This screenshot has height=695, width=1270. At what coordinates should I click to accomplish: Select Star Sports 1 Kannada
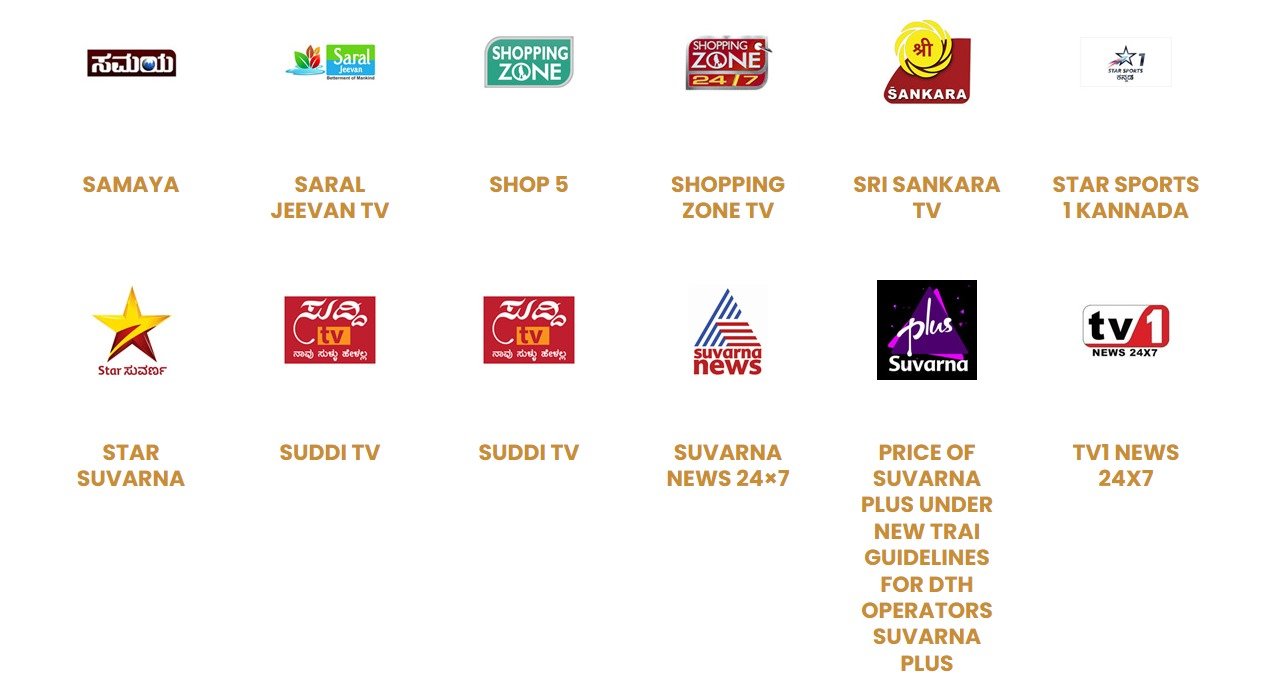1125,197
